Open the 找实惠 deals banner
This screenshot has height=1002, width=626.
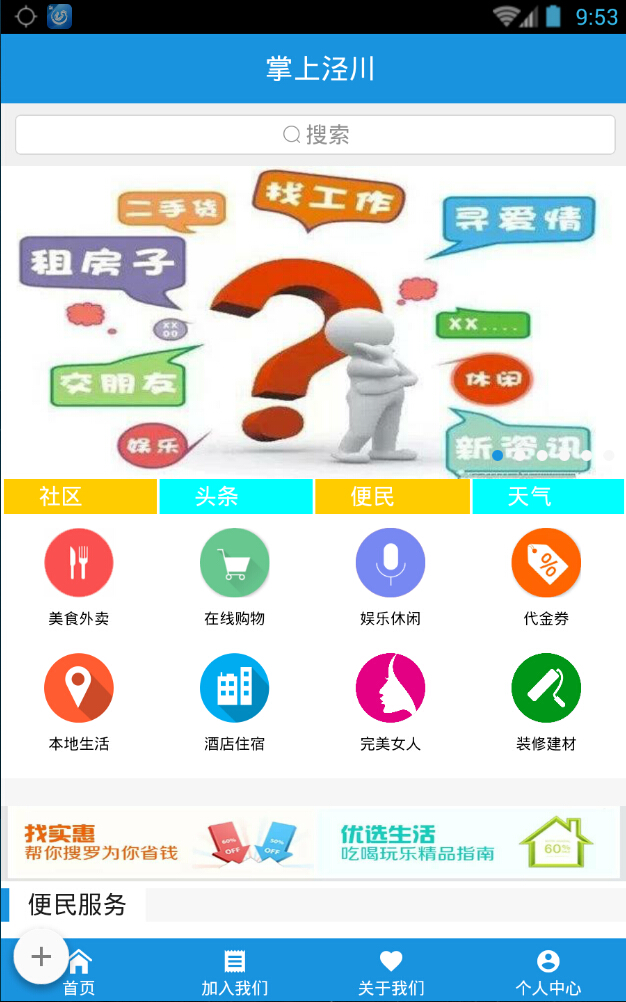pyautogui.click(x=160, y=843)
